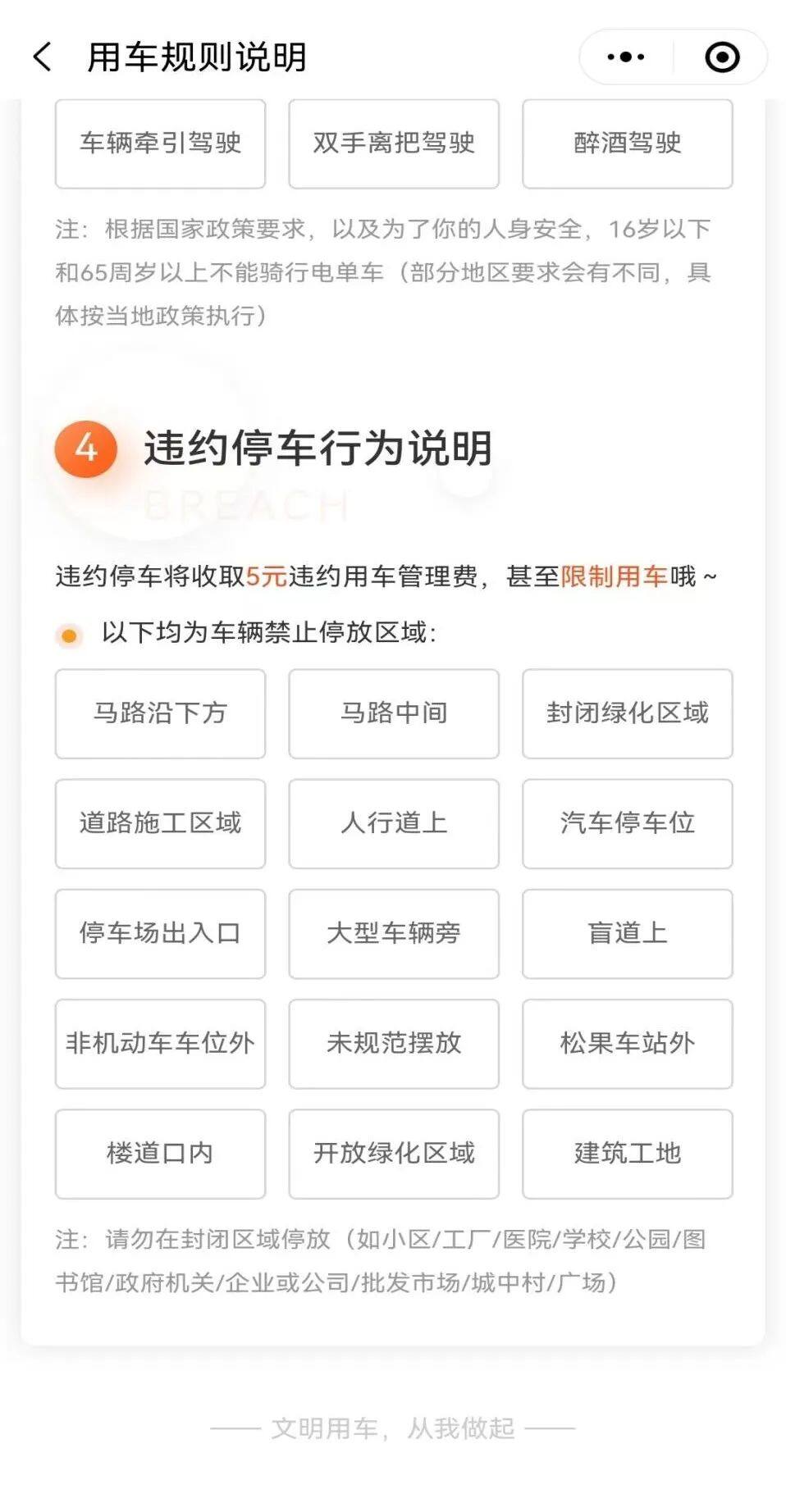The image size is (786, 1512).
Task: Click the 醉酒驾驶 warning icon box
Action: pos(626,144)
